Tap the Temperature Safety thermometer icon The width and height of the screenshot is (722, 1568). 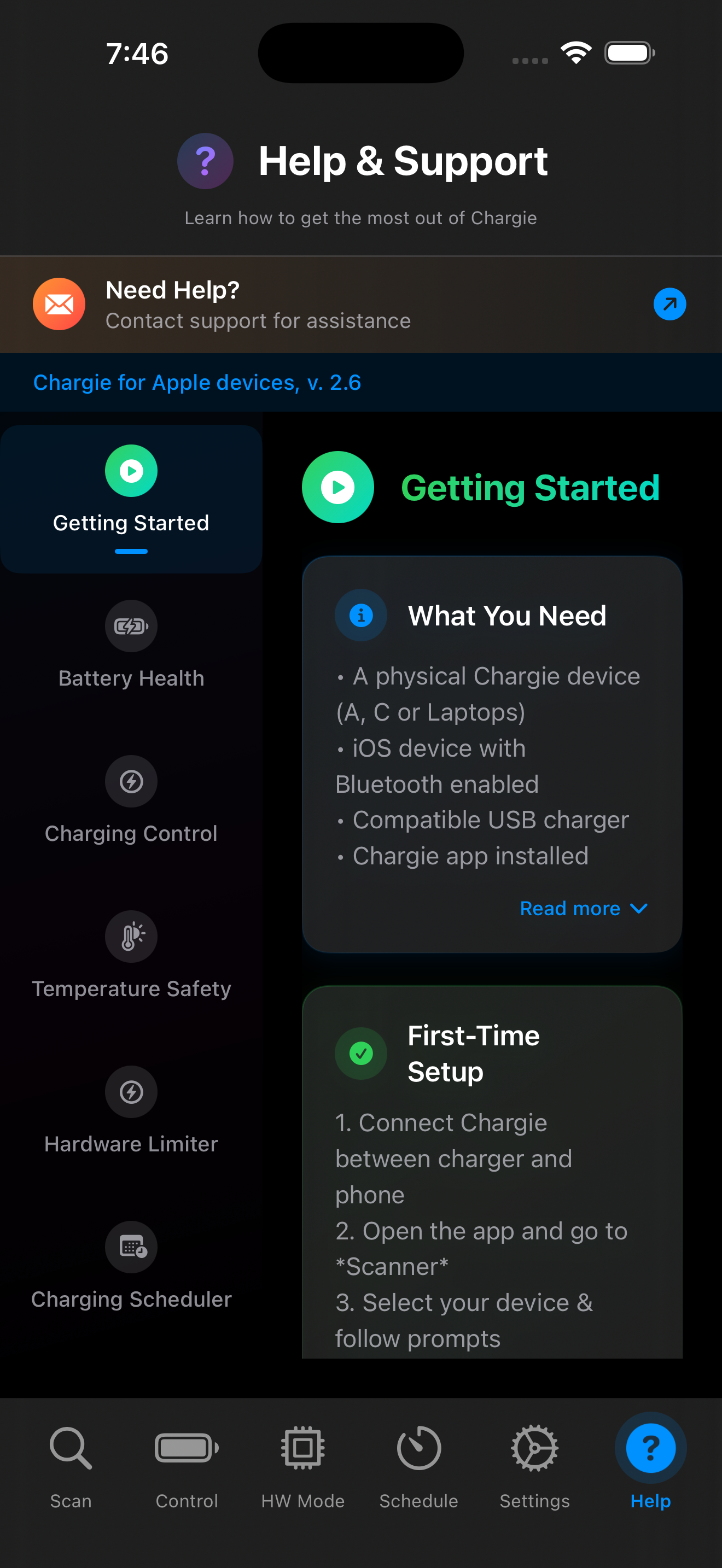131,936
